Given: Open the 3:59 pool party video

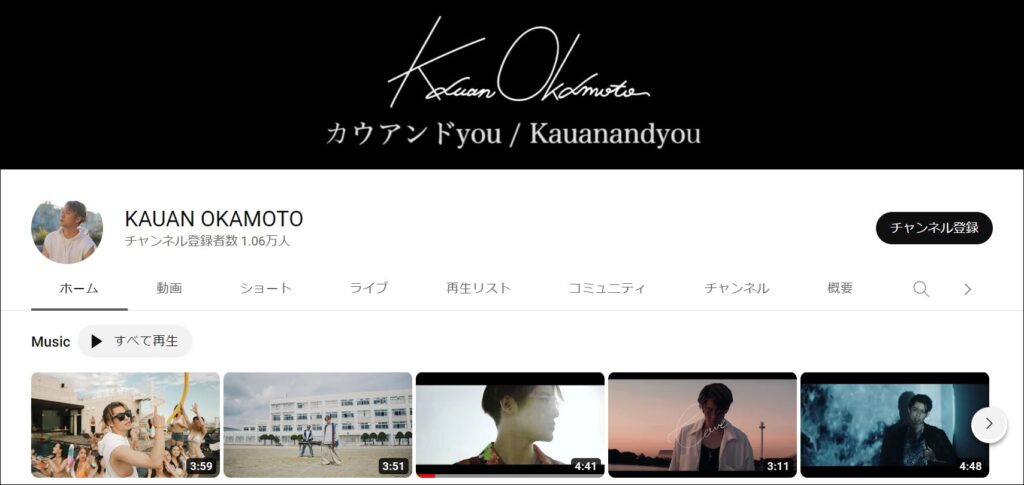Looking at the screenshot, I should coord(125,425).
